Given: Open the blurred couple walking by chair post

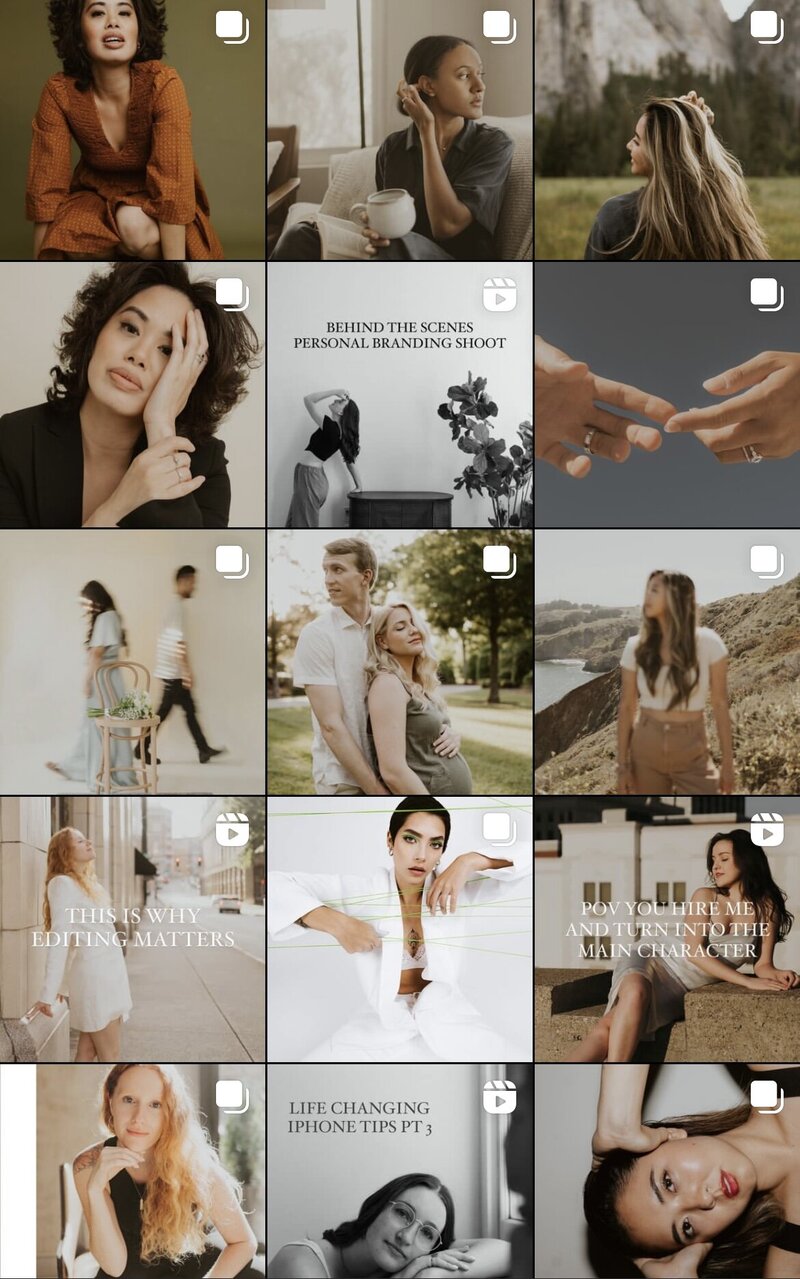Looking at the screenshot, I should [132, 662].
